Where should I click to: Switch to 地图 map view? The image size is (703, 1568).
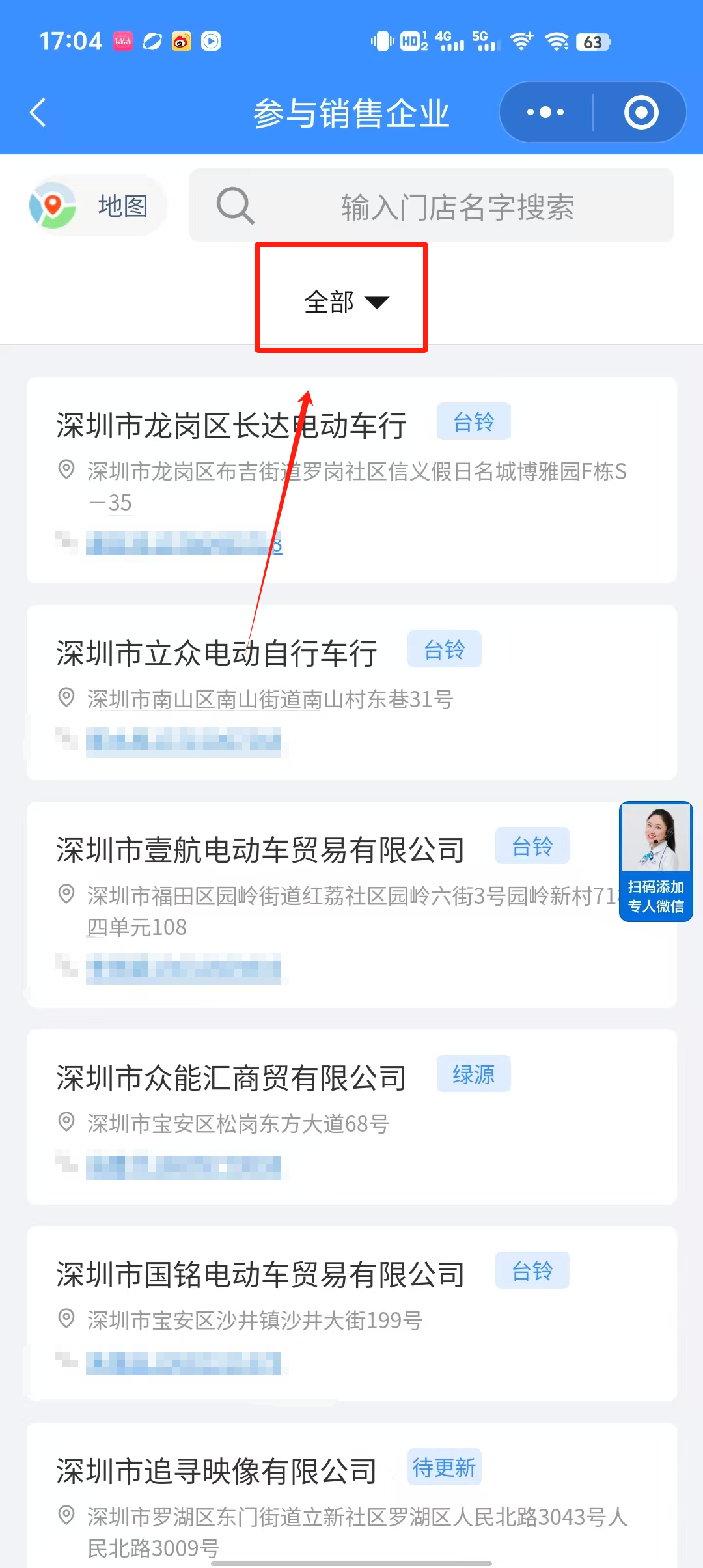pos(98,206)
